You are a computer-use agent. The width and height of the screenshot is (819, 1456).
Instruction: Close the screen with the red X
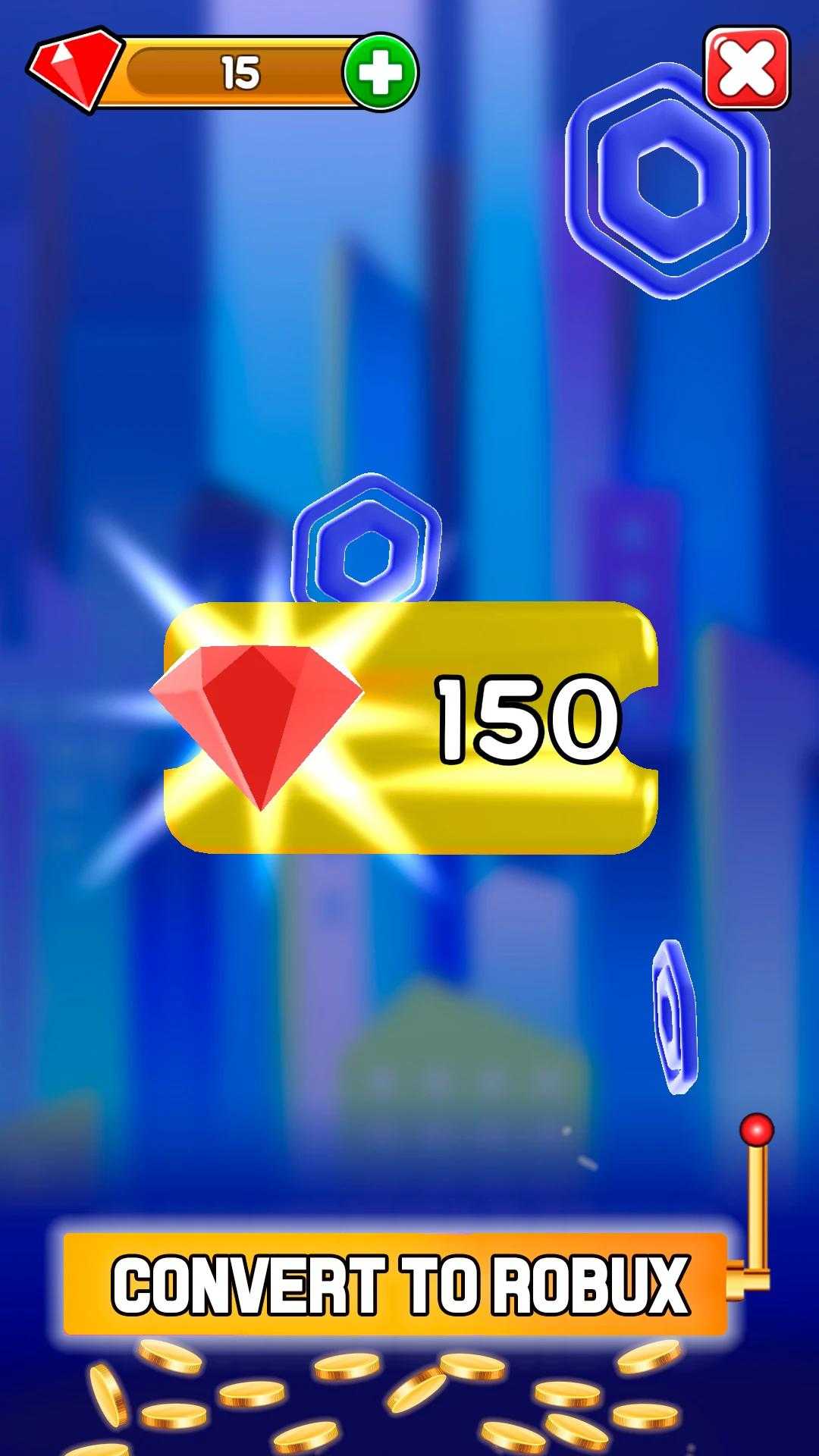[746, 68]
